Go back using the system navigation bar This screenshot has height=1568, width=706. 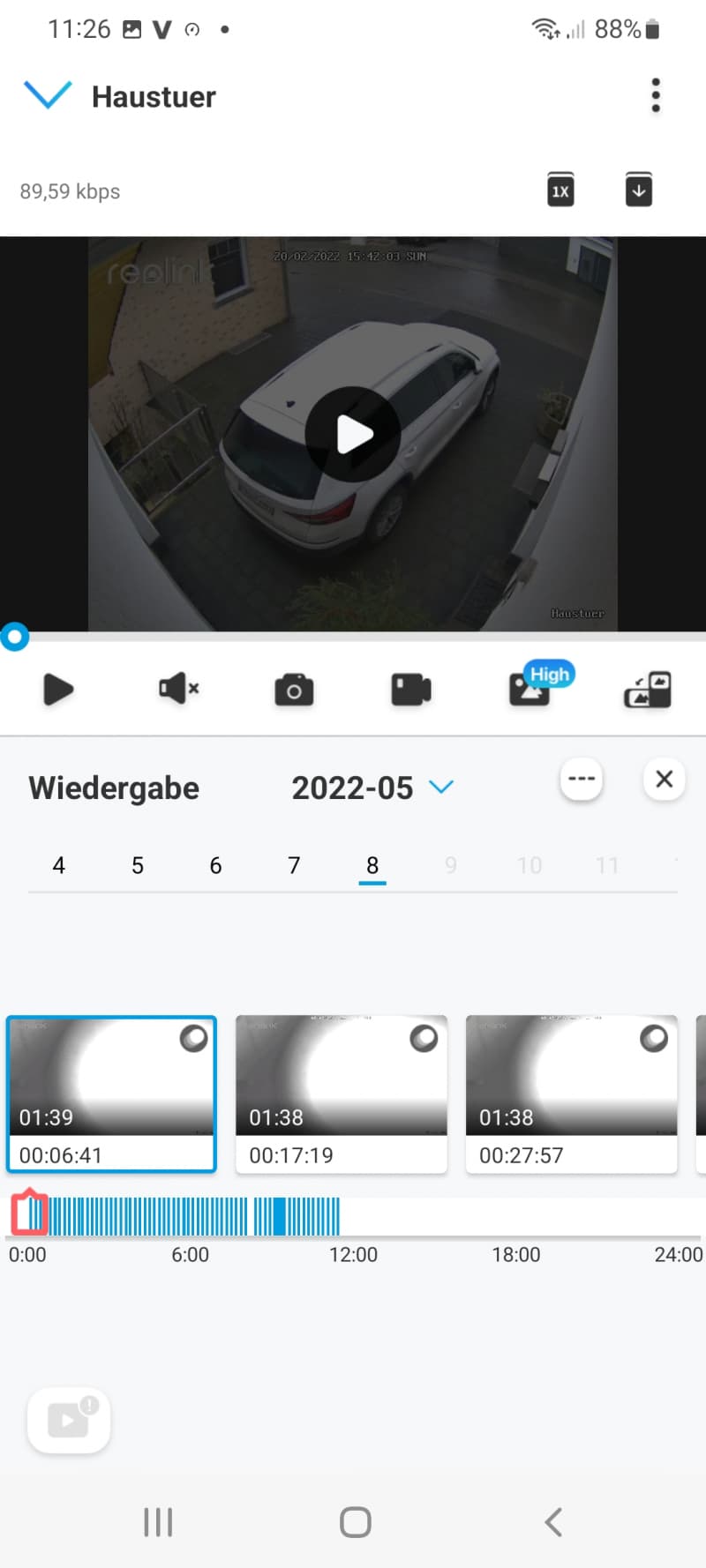pos(553,1522)
